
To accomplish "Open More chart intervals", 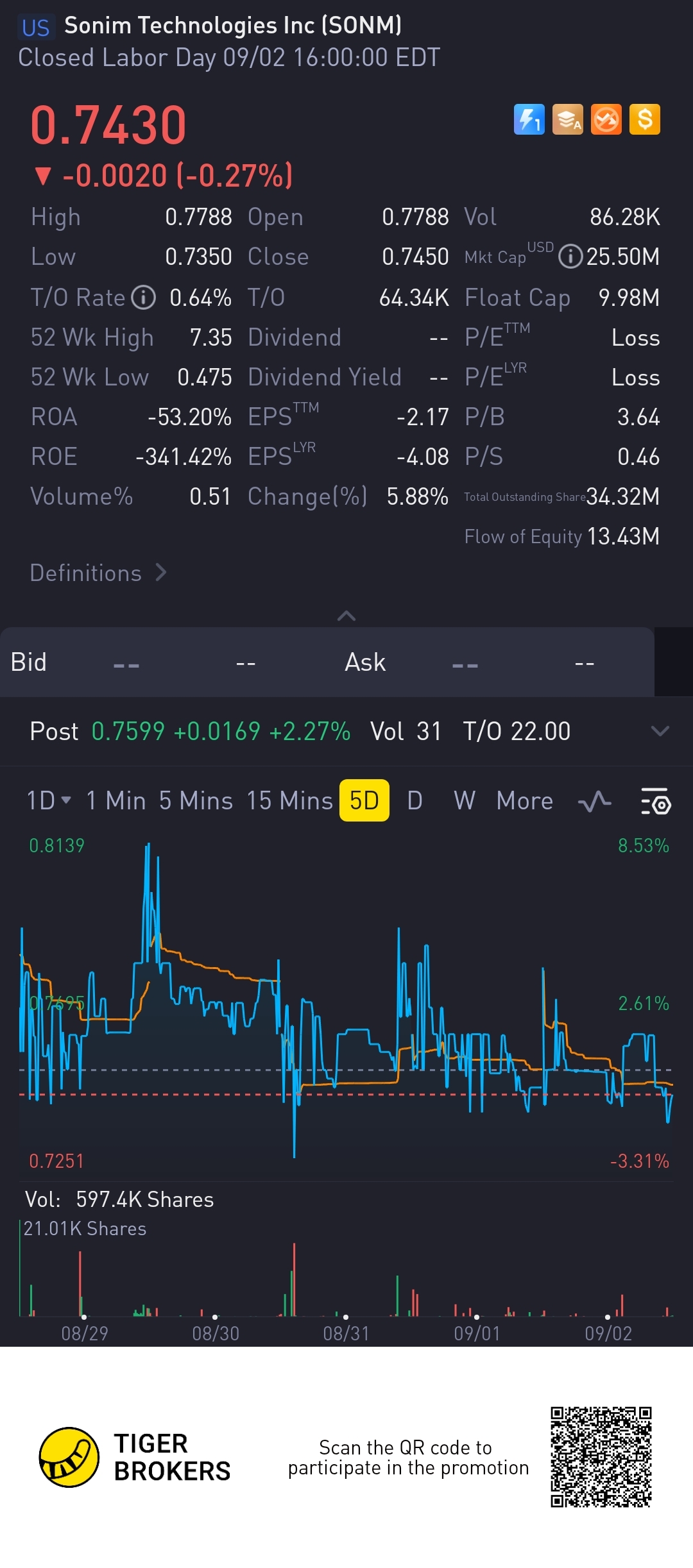I will [524, 800].
